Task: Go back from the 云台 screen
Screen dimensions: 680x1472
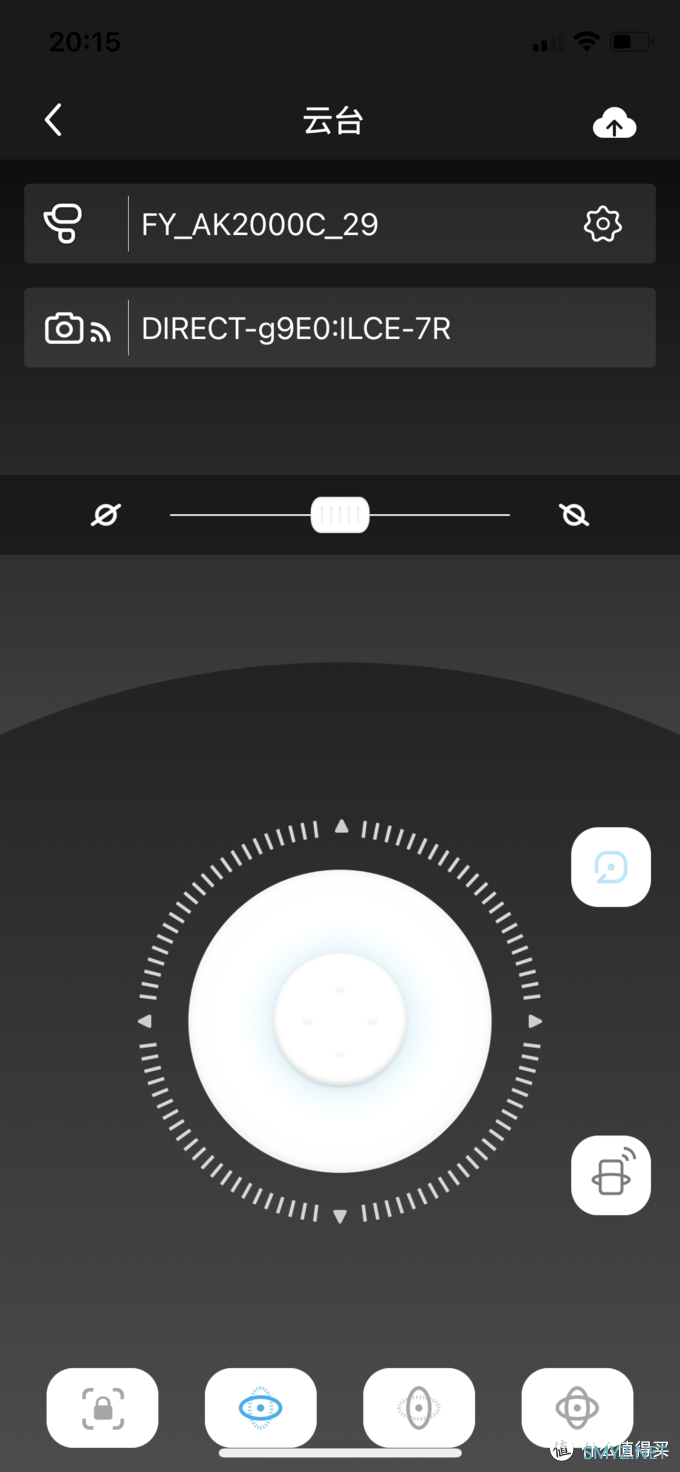Action: 54,121
